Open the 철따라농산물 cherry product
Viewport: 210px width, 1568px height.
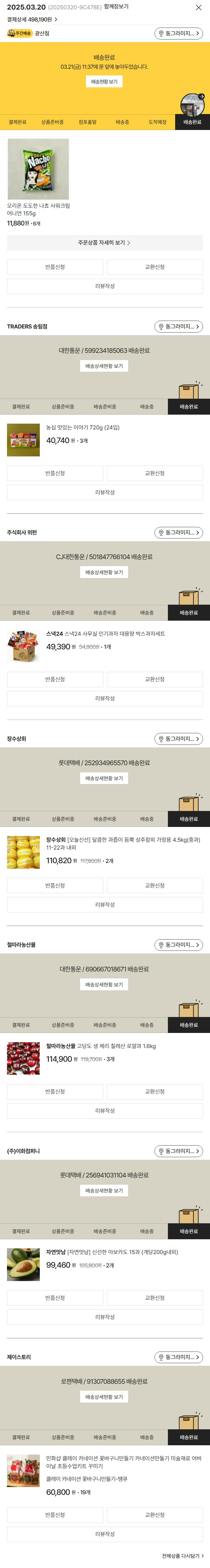pyautogui.click(x=23, y=1058)
